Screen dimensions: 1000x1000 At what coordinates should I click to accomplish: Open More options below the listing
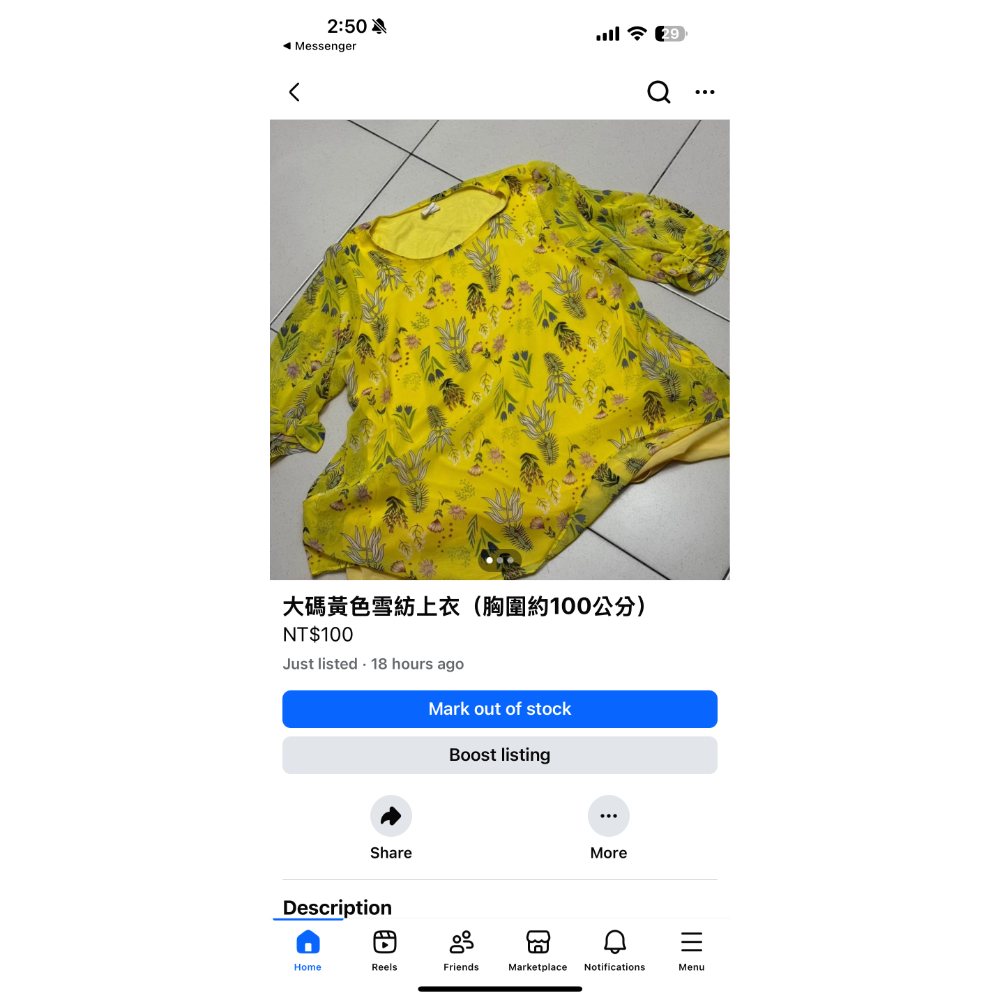[608, 828]
